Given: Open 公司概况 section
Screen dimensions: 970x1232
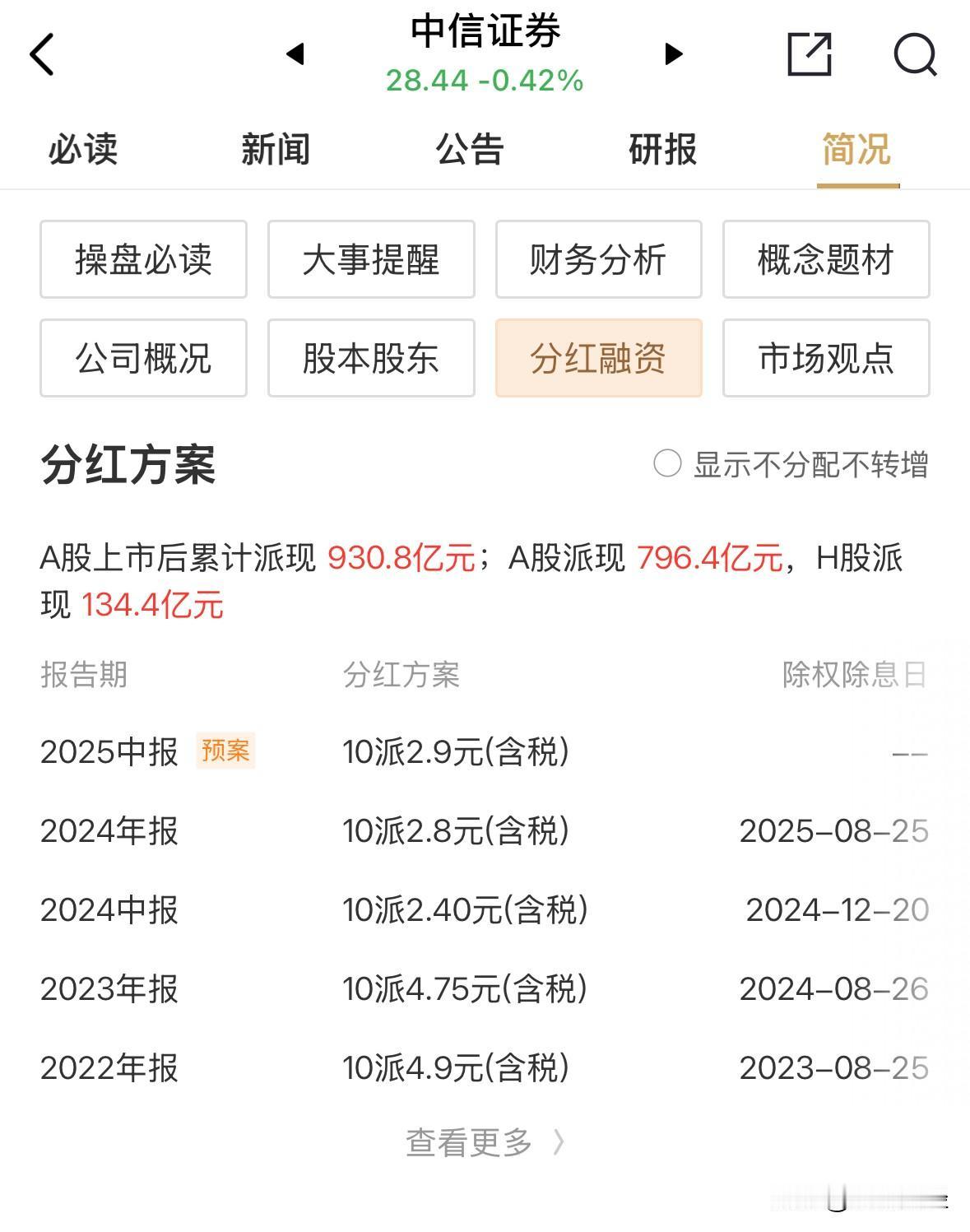Looking at the screenshot, I should [143, 358].
